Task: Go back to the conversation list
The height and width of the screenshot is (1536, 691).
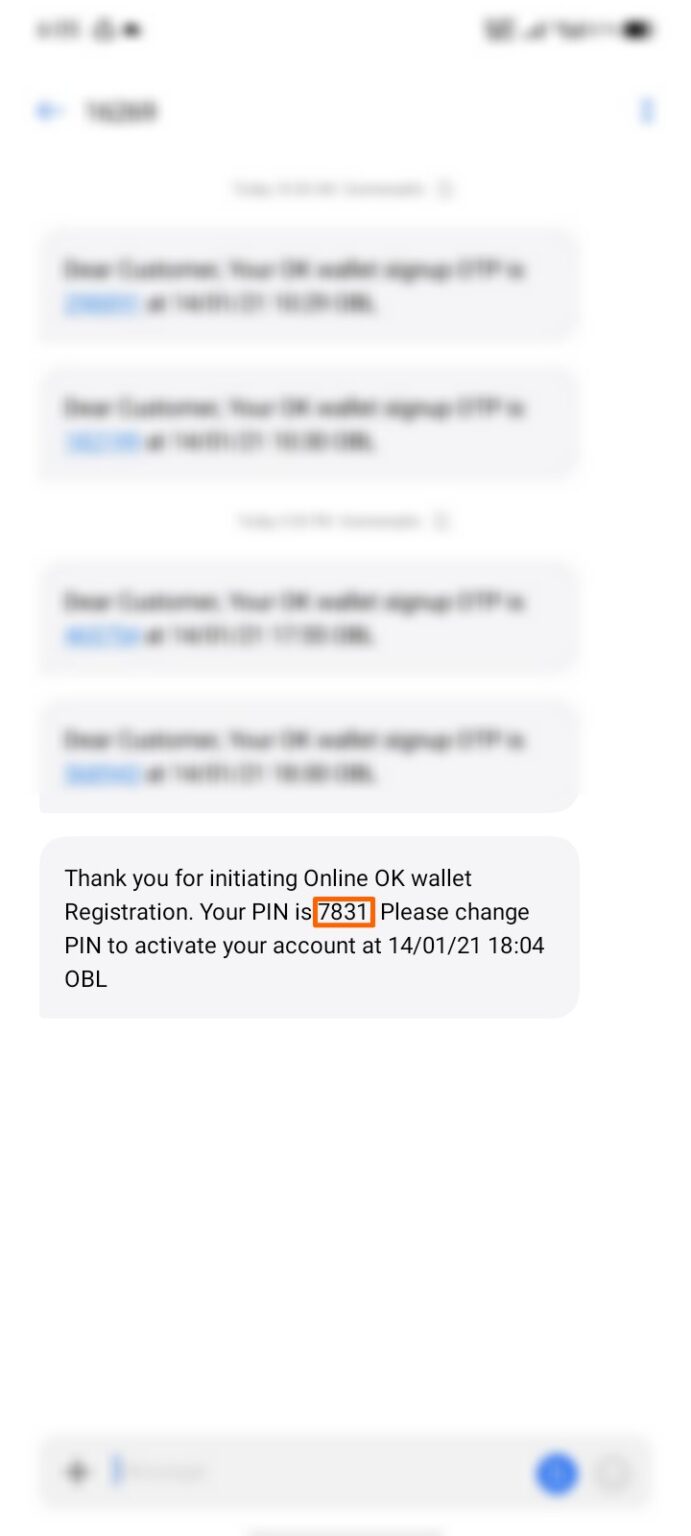Action: tap(49, 111)
